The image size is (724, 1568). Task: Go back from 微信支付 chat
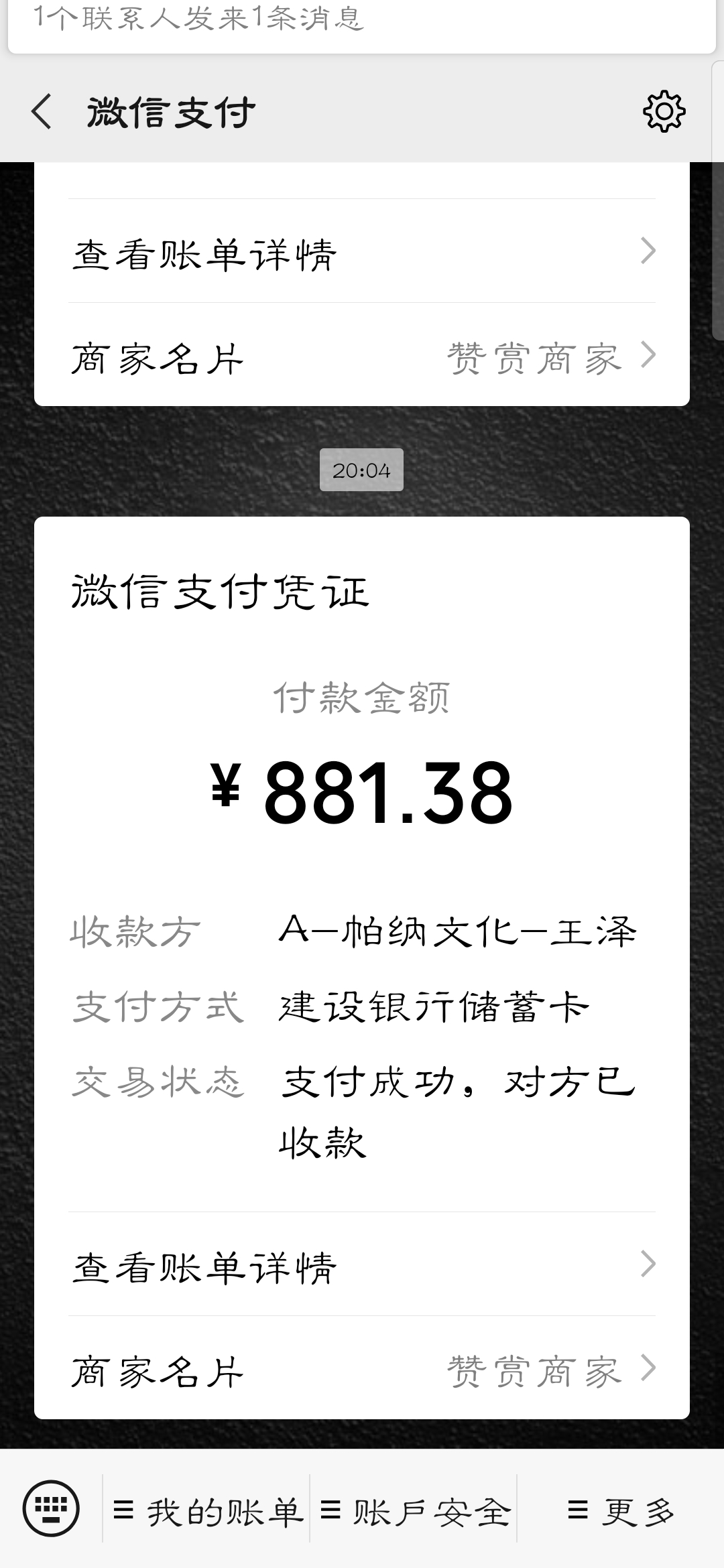pos(42,112)
